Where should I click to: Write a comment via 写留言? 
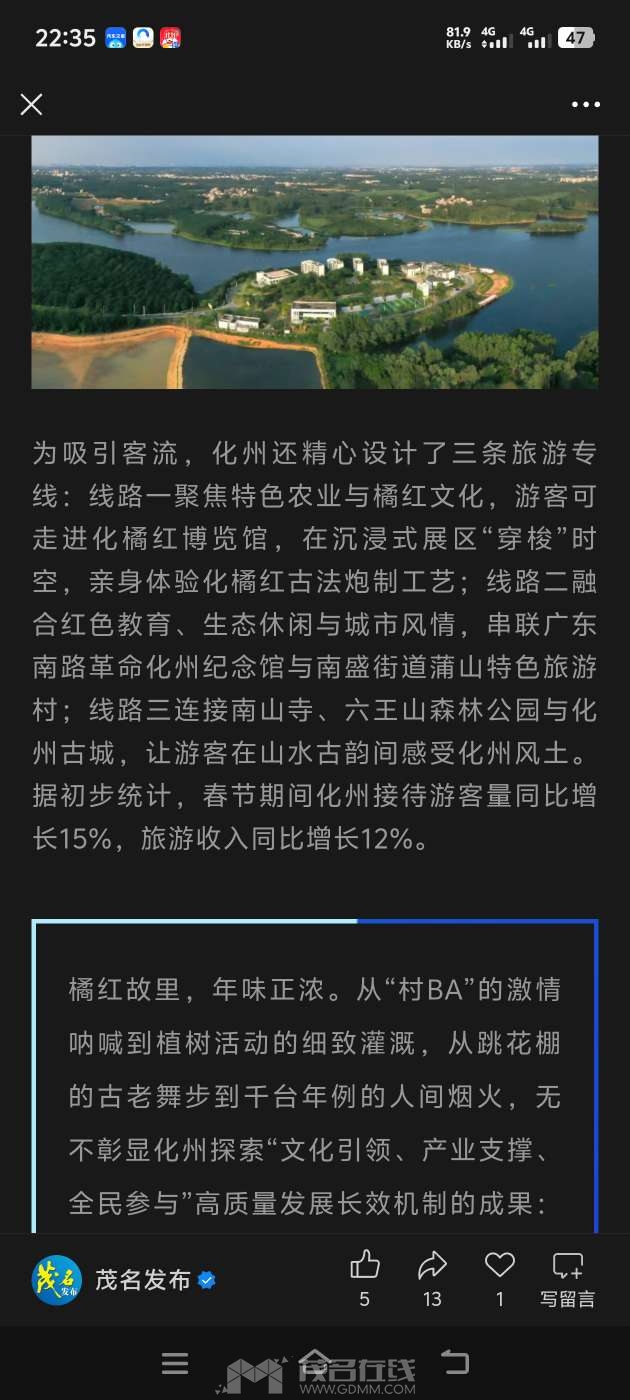coord(568,1277)
